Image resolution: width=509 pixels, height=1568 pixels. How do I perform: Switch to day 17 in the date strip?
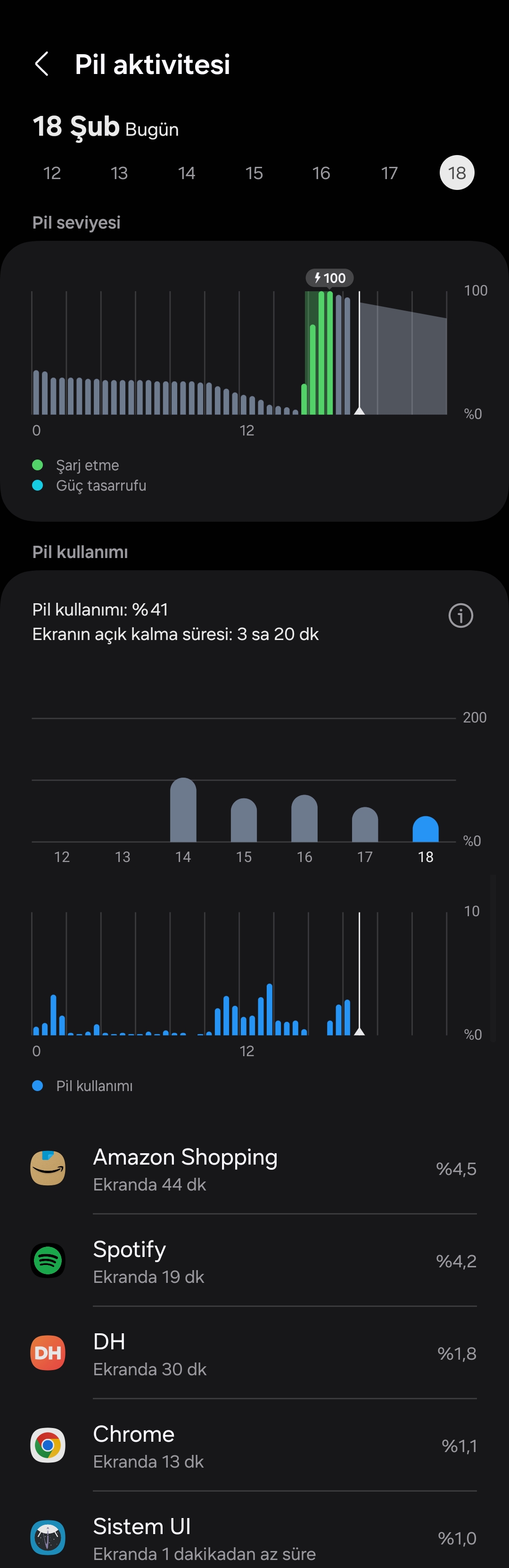(389, 173)
